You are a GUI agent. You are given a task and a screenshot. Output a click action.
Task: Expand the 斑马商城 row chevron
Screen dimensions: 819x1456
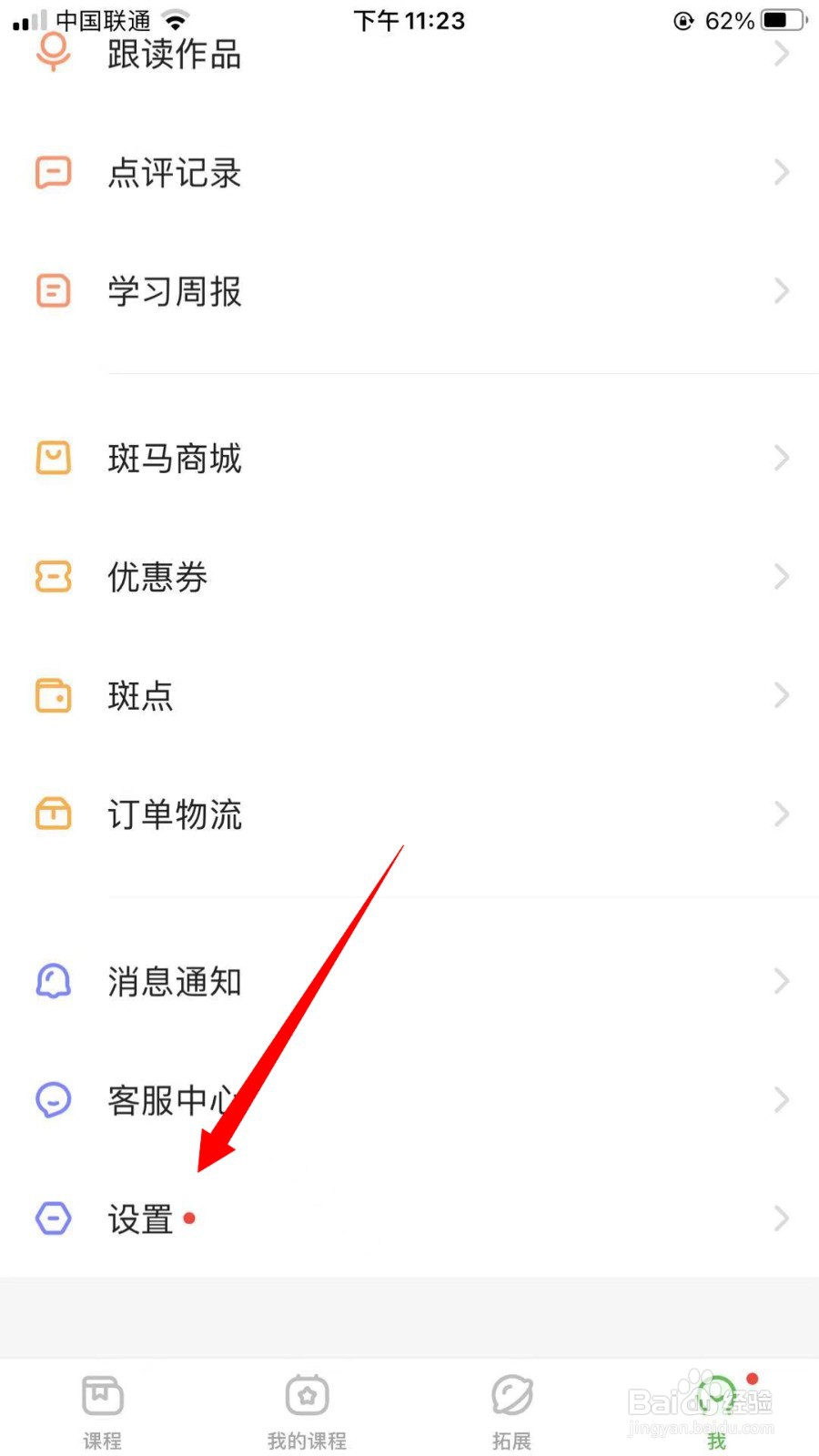pos(783,459)
